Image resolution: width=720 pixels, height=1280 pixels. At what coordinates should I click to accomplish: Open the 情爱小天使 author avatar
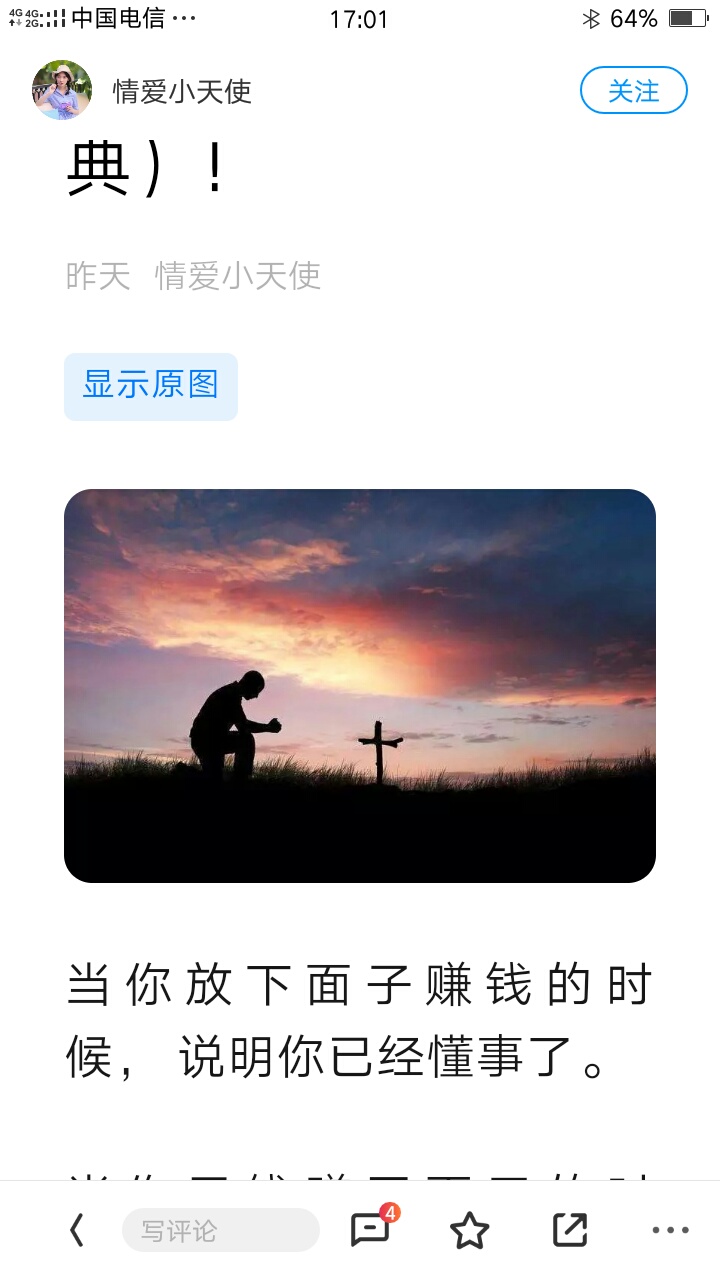click(62, 90)
